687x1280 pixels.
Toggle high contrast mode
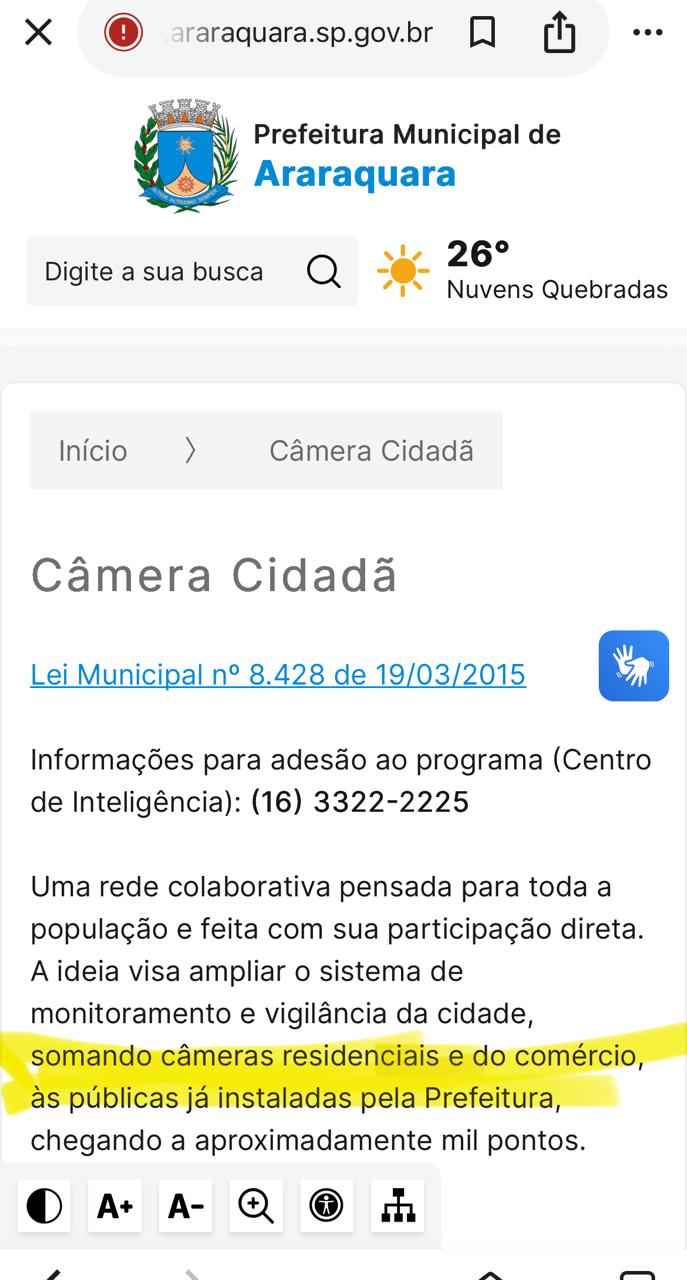coord(44,1206)
